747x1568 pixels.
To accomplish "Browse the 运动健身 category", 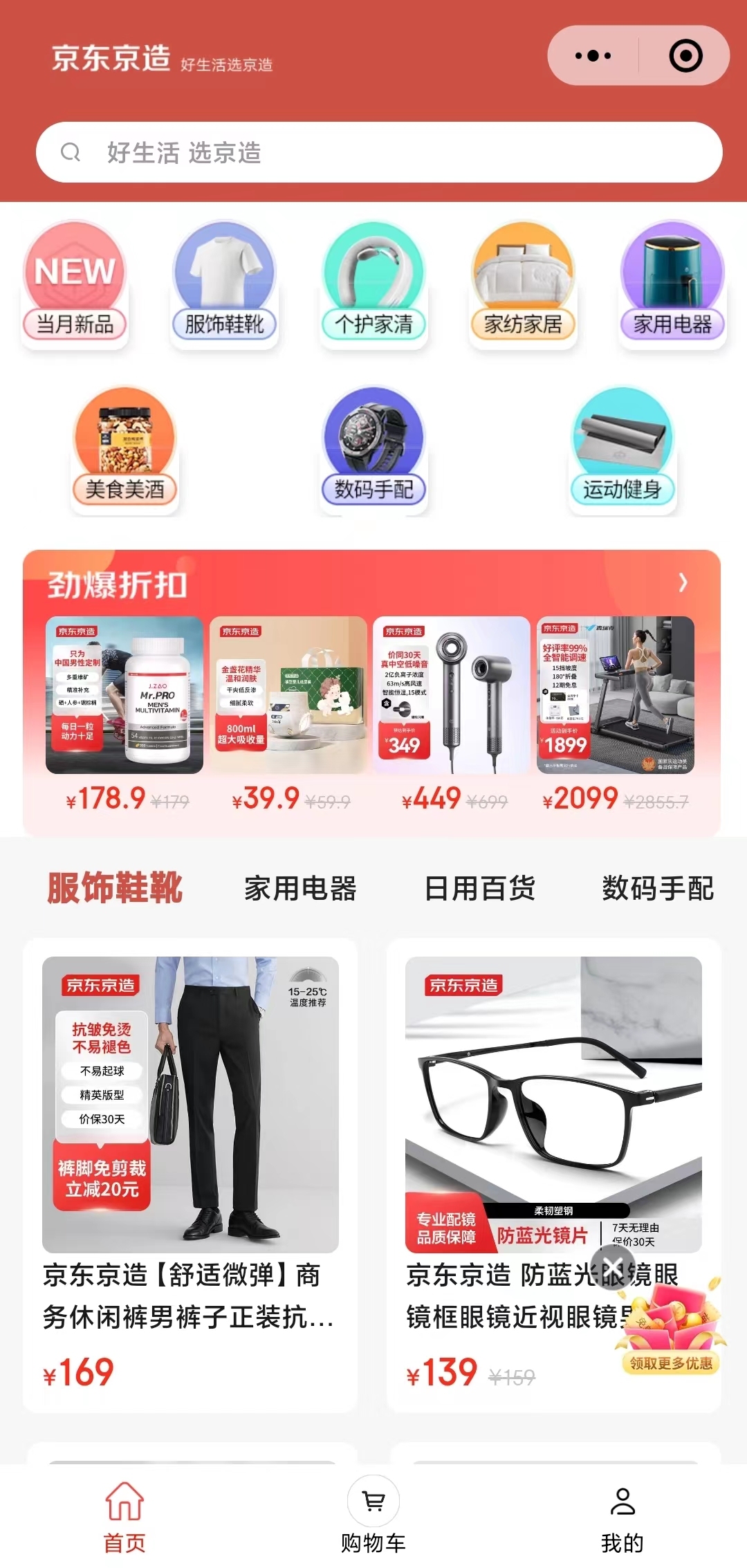I will tap(622, 451).
